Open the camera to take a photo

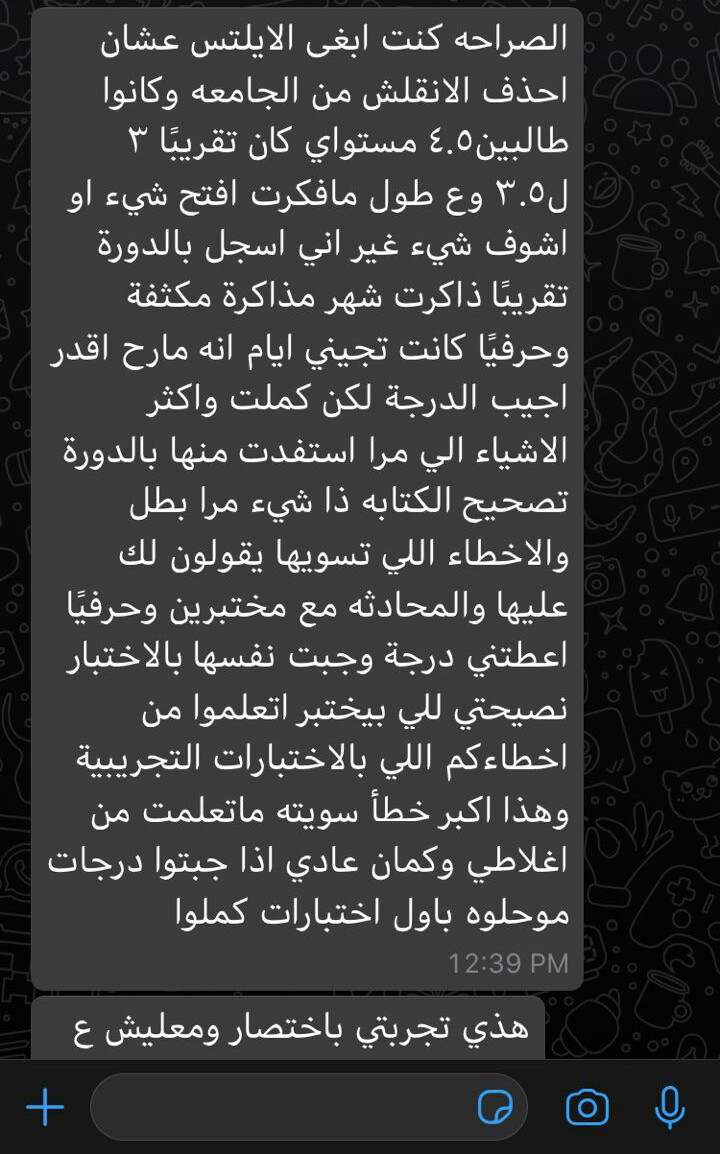click(587, 1107)
